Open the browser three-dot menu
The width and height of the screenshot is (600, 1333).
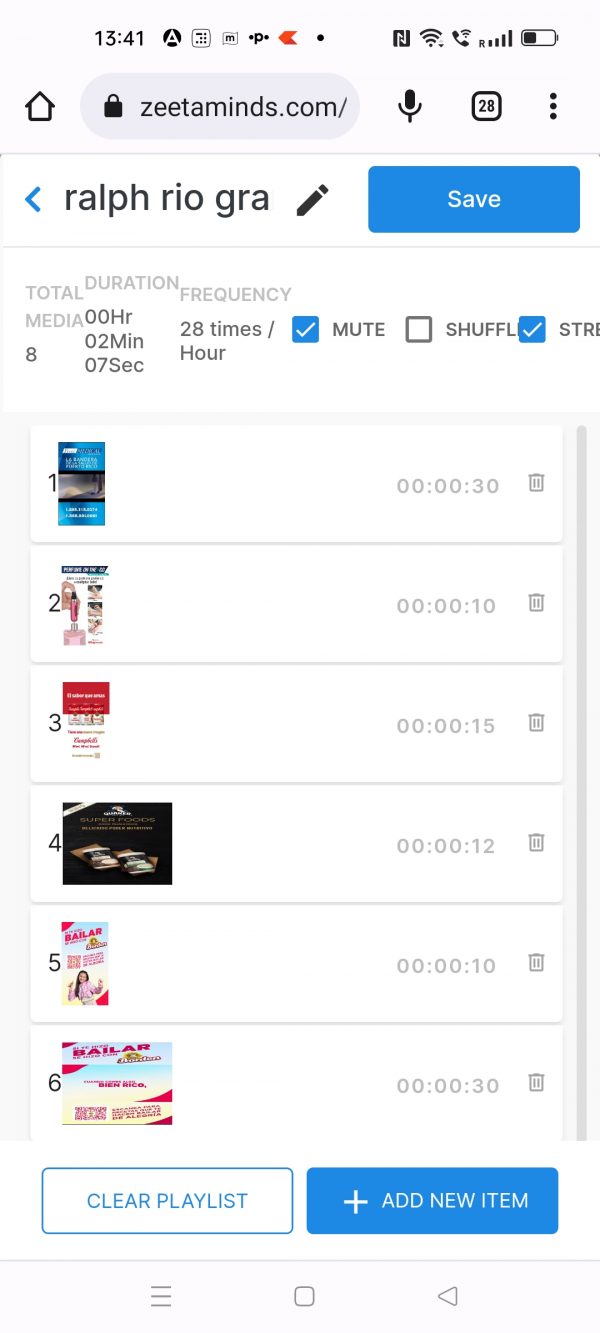coord(553,106)
